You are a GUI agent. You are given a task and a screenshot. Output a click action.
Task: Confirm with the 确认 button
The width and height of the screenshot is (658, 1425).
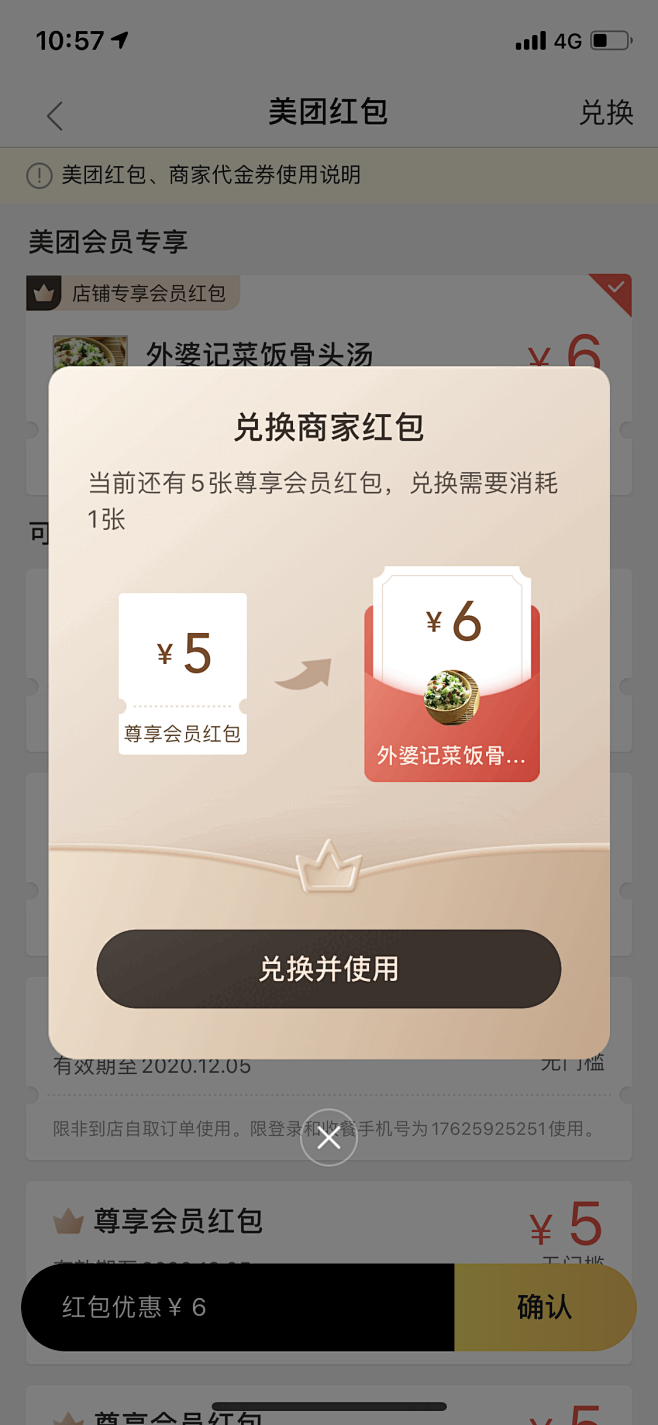[x=545, y=1307]
